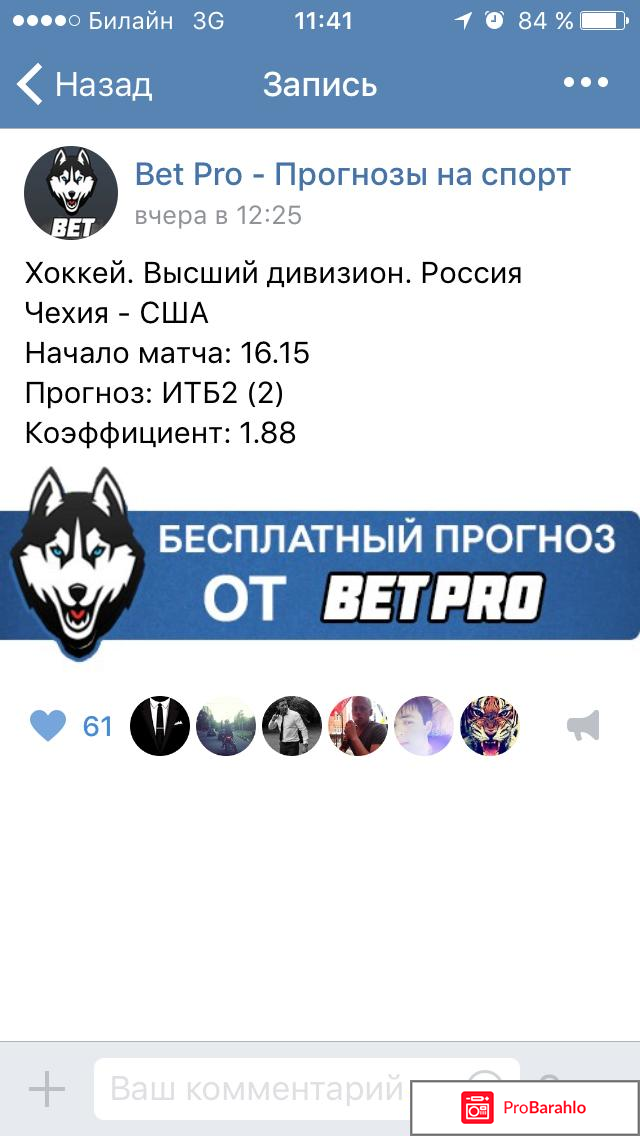Open the liker with suit-and-tie avatar
The height and width of the screenshot is (1136, 640).
point(160,726)
